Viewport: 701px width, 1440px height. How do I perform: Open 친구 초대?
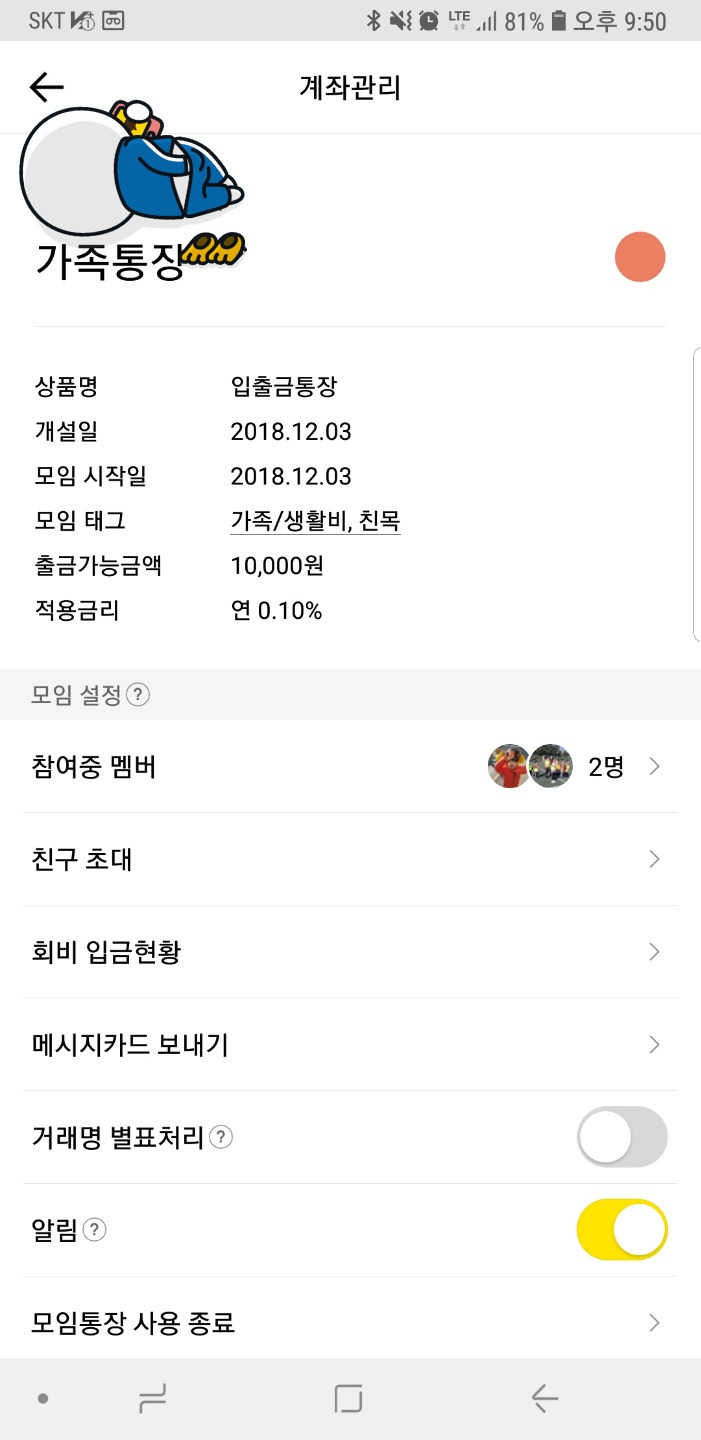[x=350, y=859]
